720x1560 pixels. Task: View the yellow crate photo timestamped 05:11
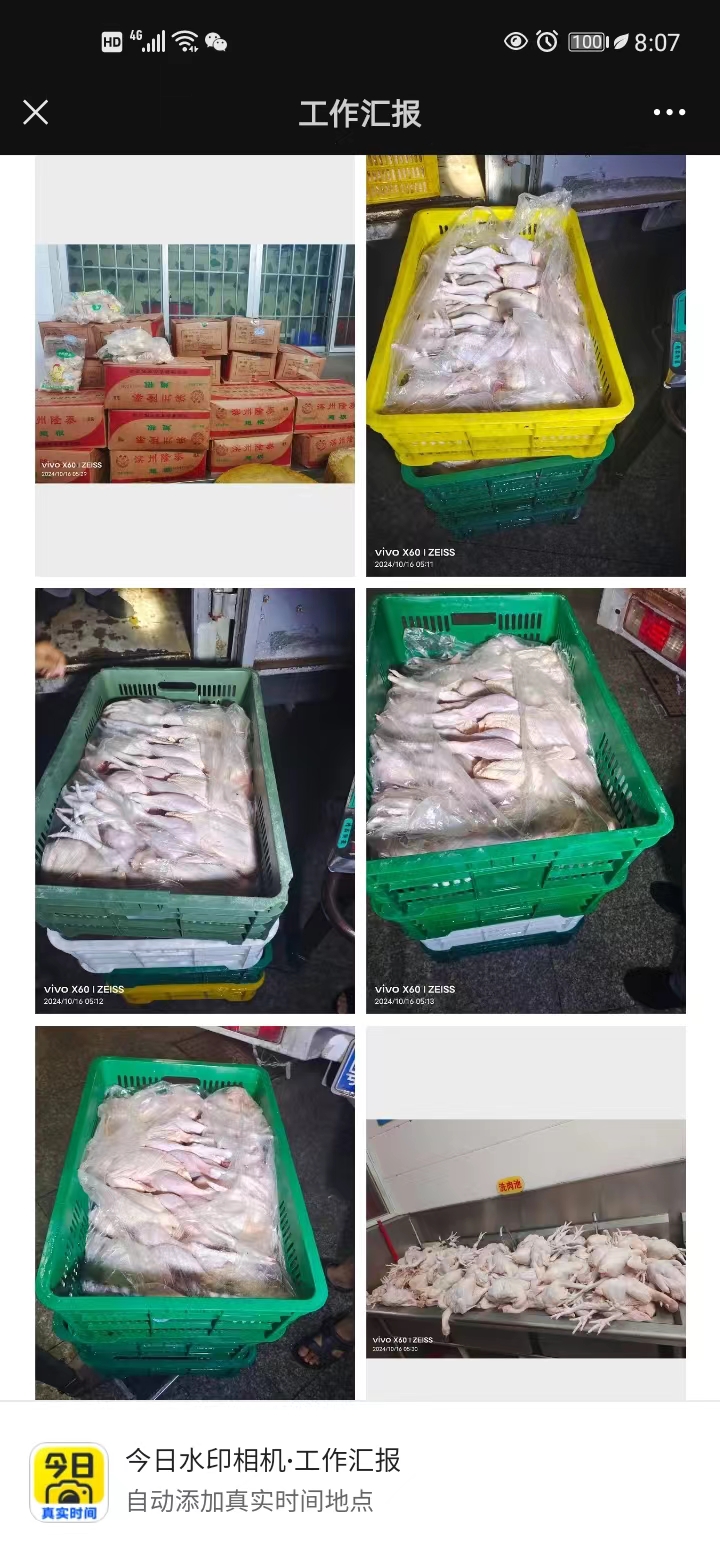click(526, 366)
